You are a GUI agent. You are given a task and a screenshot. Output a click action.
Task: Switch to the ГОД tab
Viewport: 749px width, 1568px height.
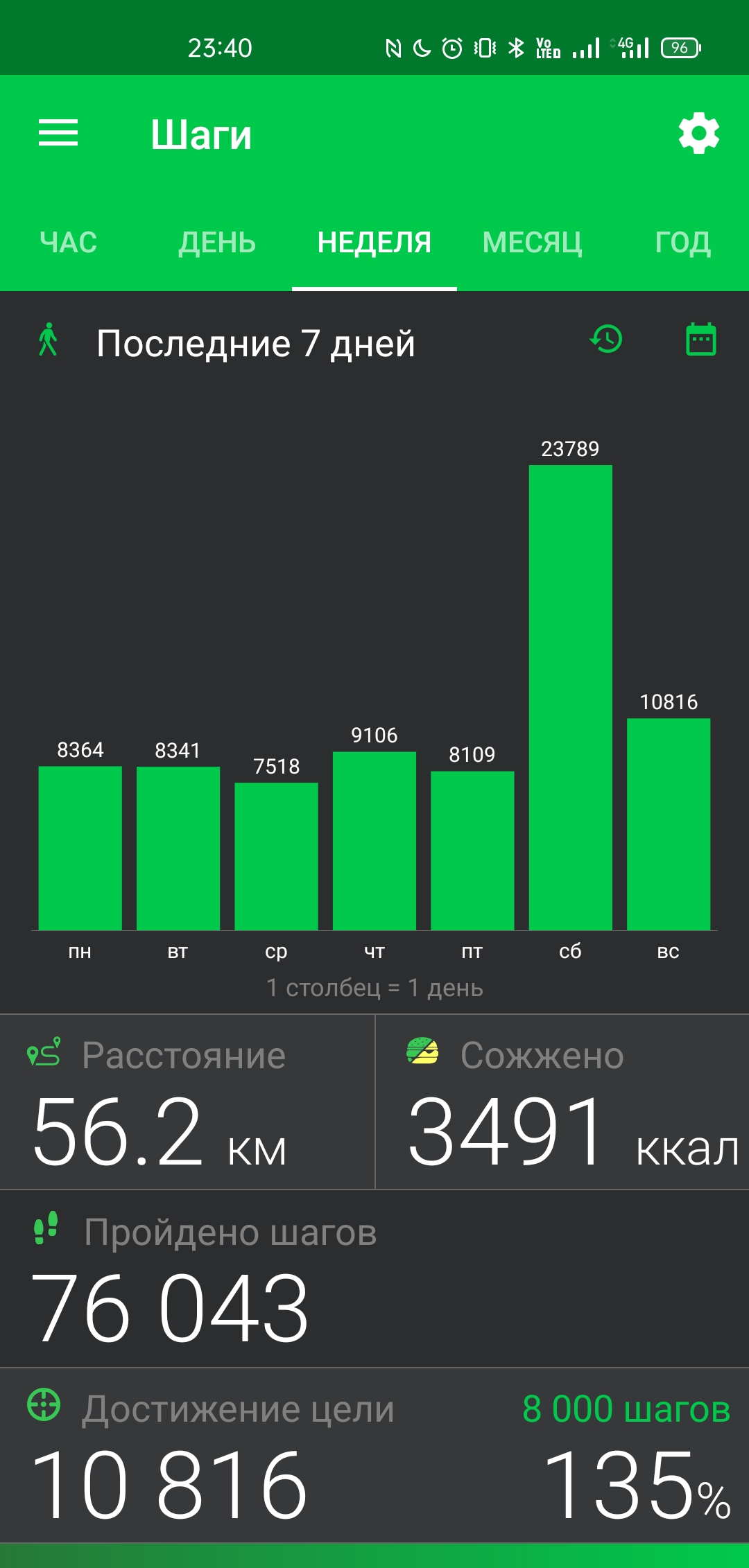coord(683,243)
